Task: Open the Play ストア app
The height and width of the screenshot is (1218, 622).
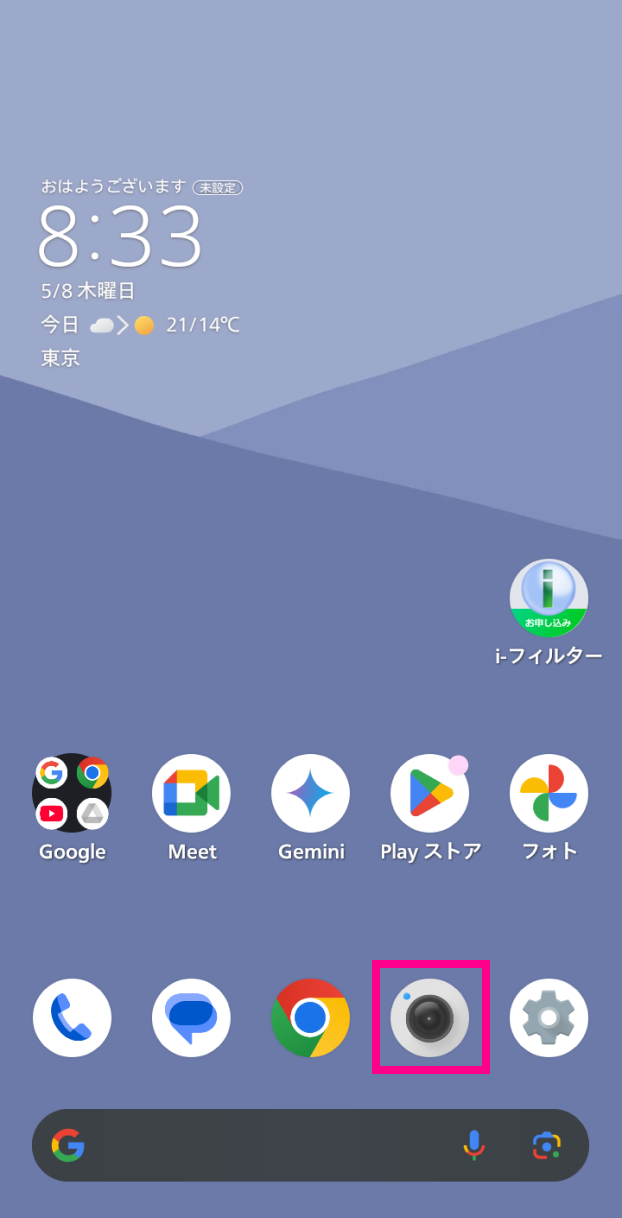Action: [x=430, y=793]
